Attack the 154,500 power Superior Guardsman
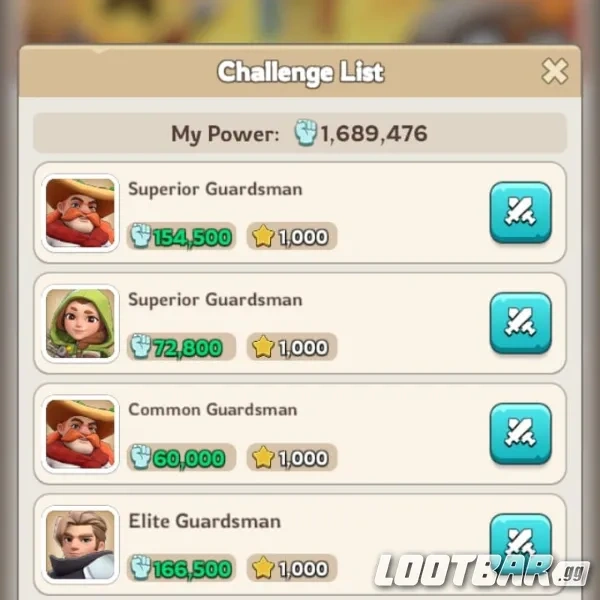The height and width of the screenshot is (600, 600). pyautogui.click(x=520, y=212)
